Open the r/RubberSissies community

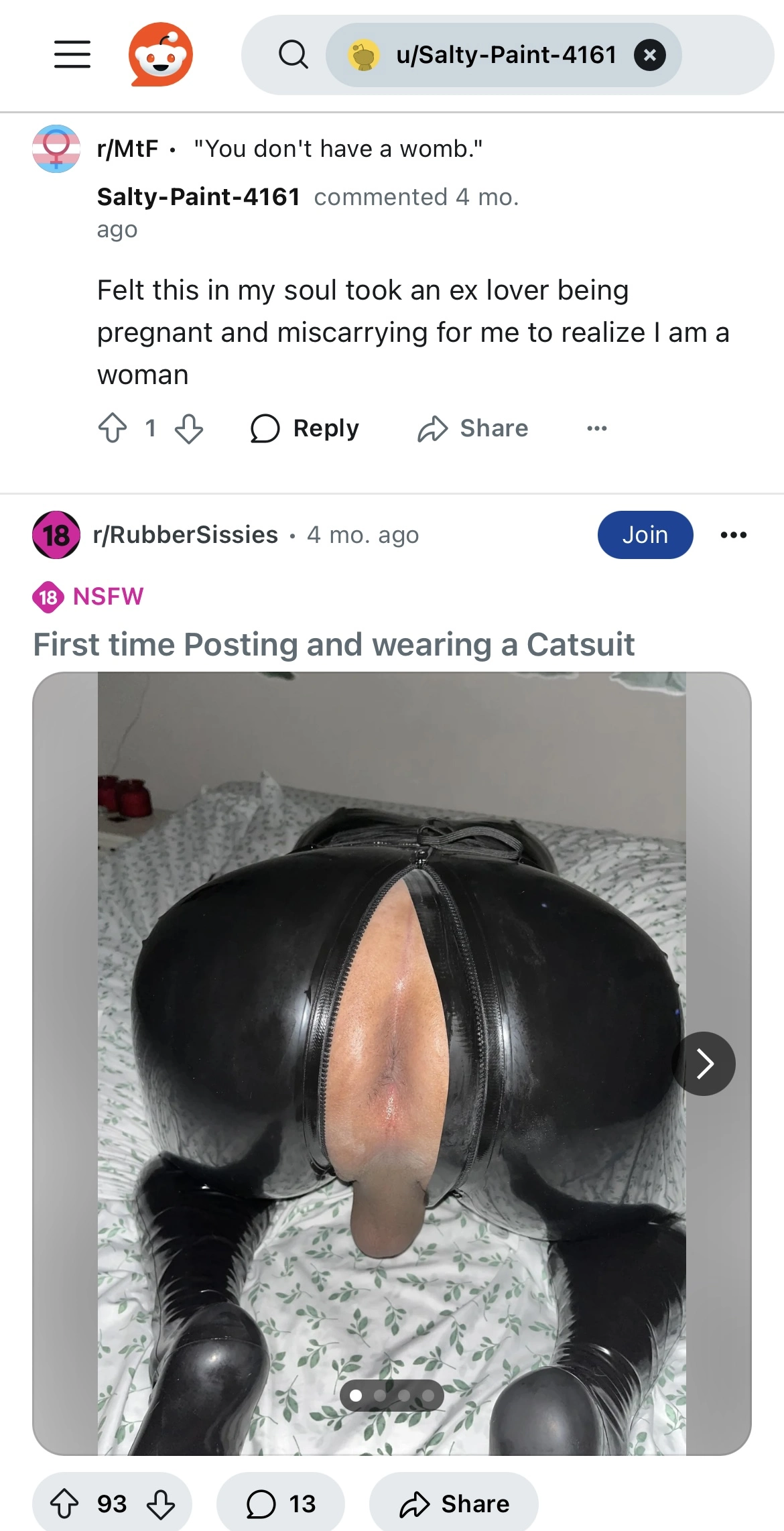point(186,535)
